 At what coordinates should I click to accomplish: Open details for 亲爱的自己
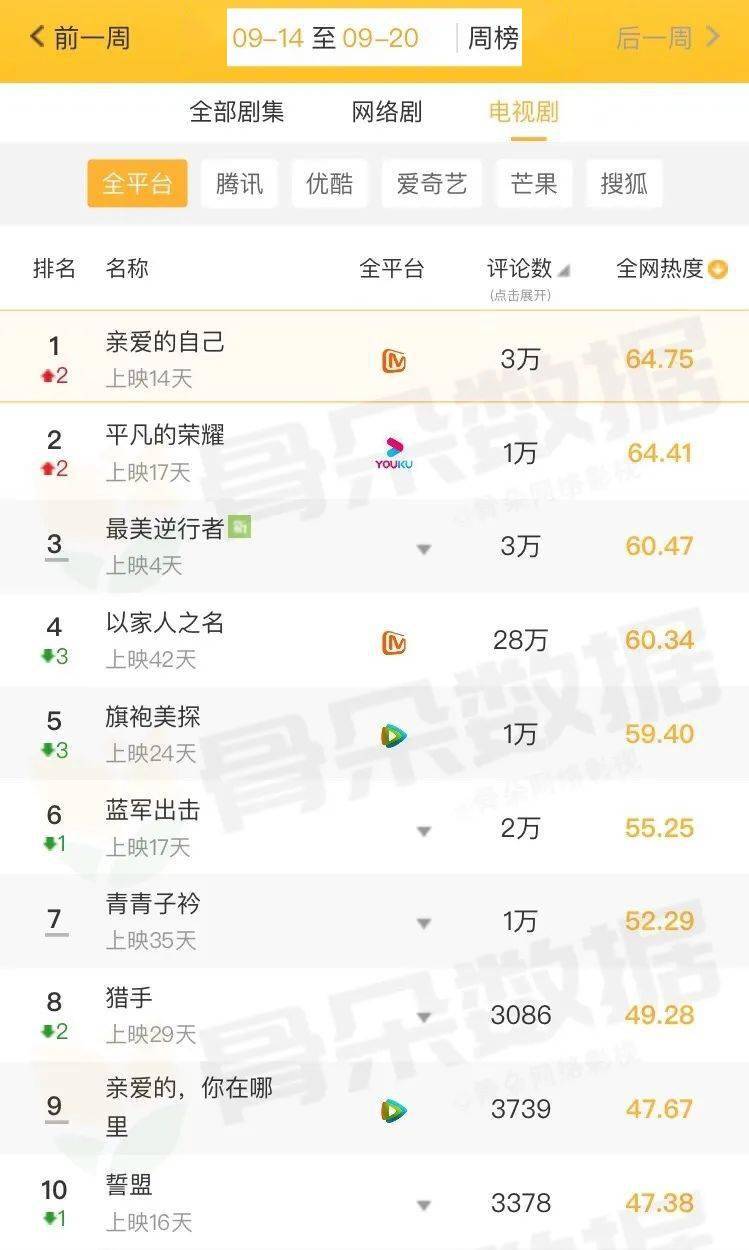pos(165,343)
